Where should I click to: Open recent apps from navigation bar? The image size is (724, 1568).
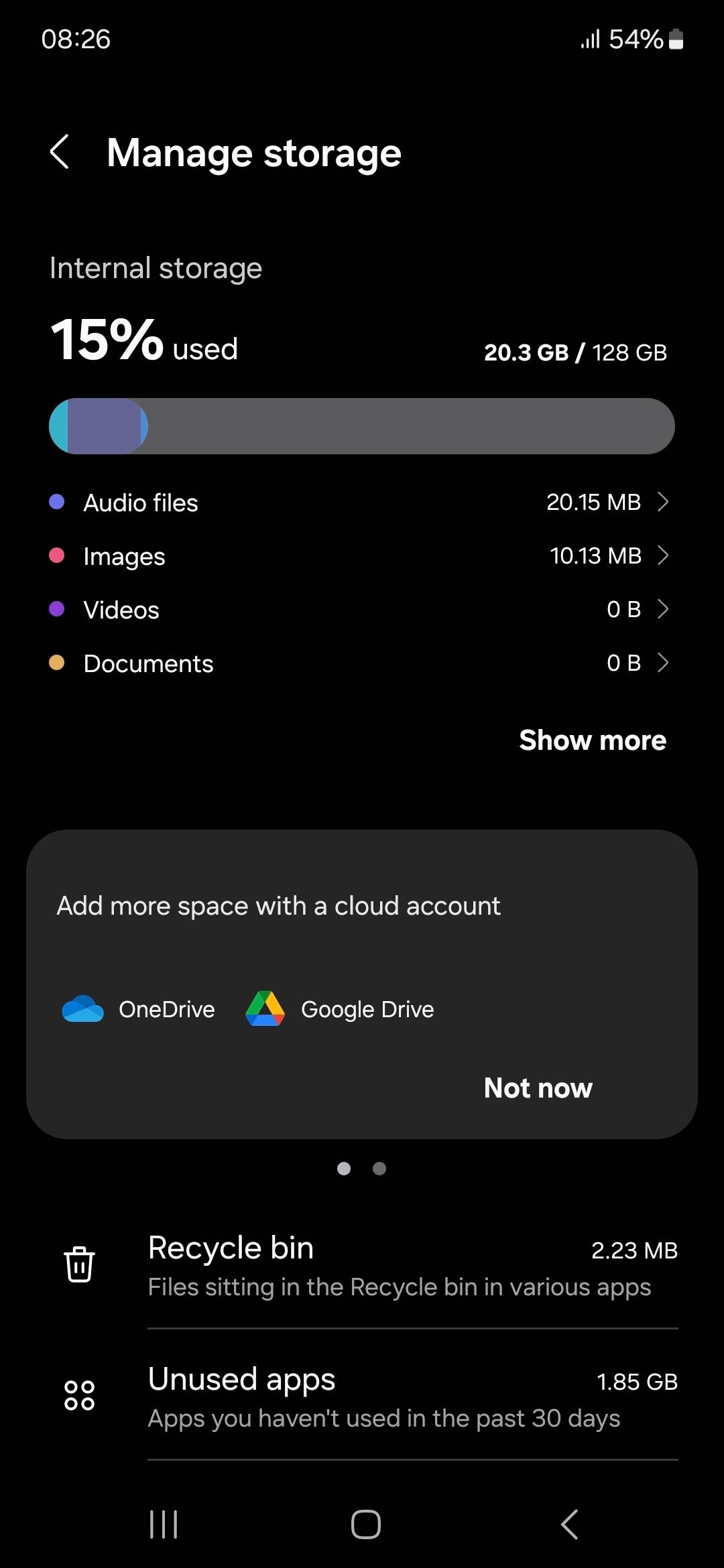point(164,1524)
